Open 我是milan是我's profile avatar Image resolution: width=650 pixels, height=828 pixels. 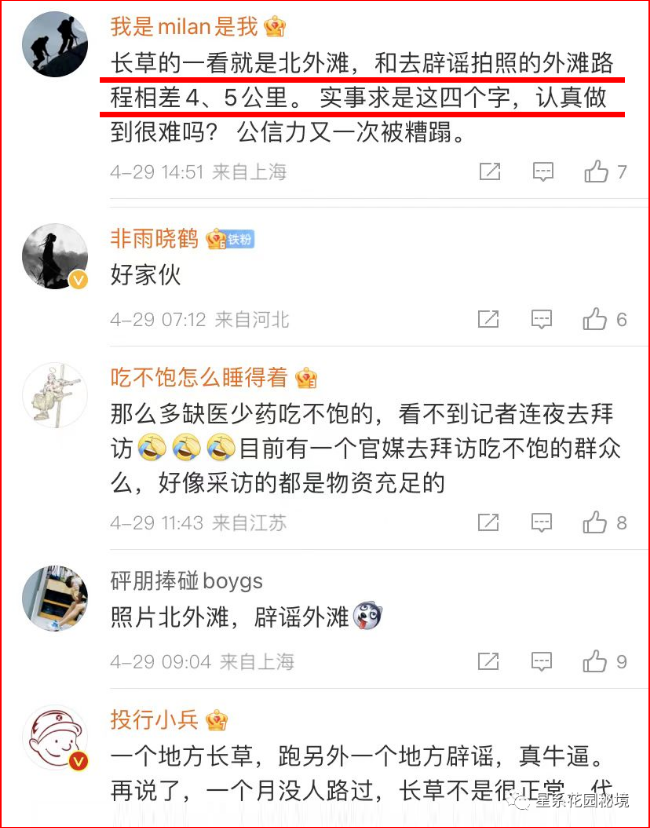(x=54, y=44)
